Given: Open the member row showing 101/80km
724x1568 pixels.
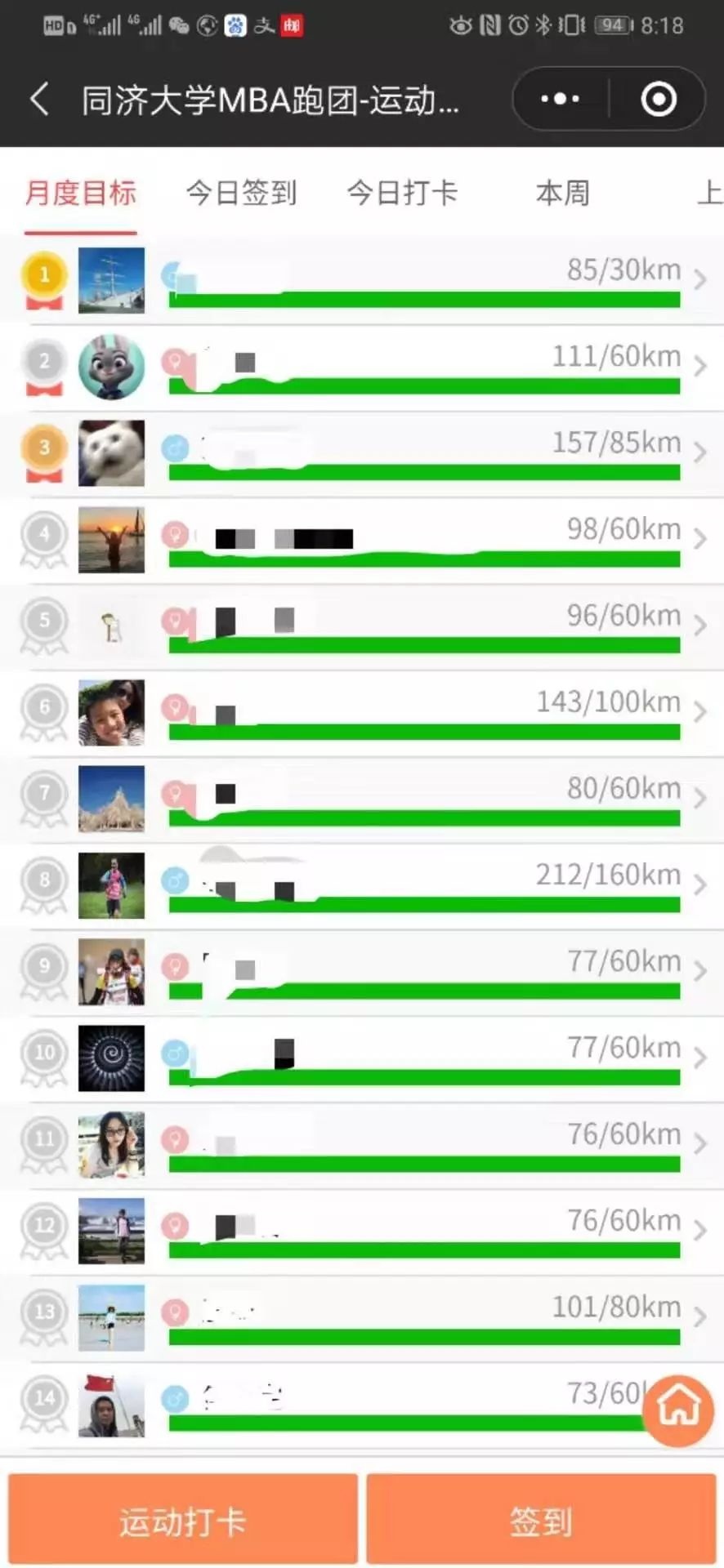Looking at the screenshot, I should click(425, 1317).
